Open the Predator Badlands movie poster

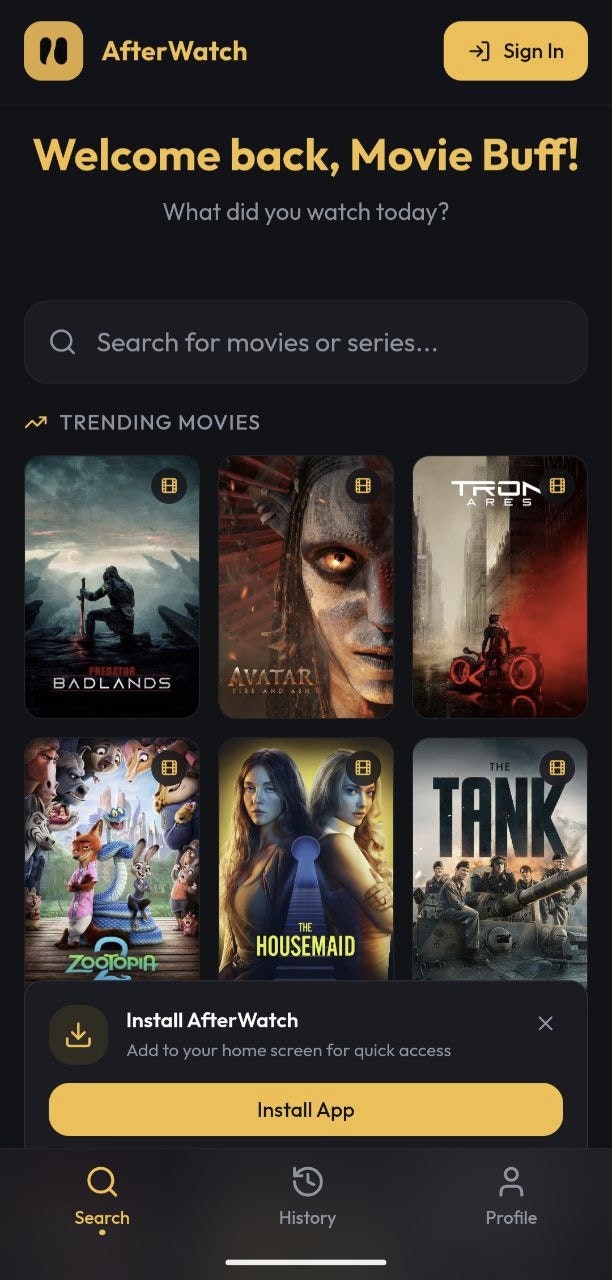(112, 586)
